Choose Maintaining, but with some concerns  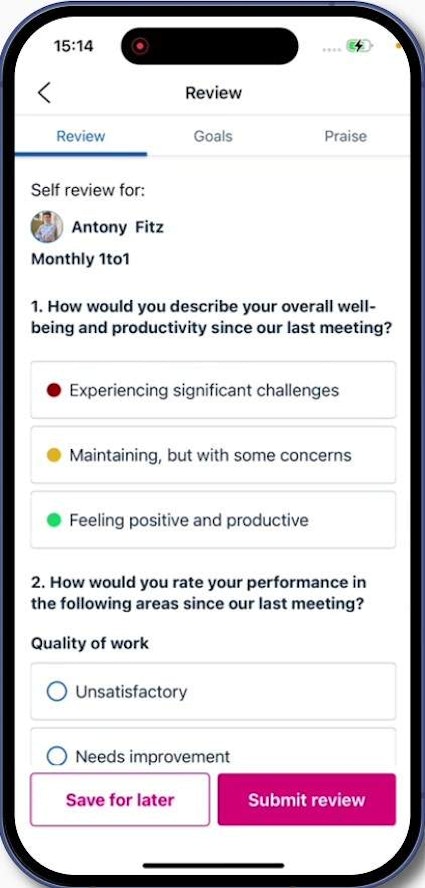point(213,455)
